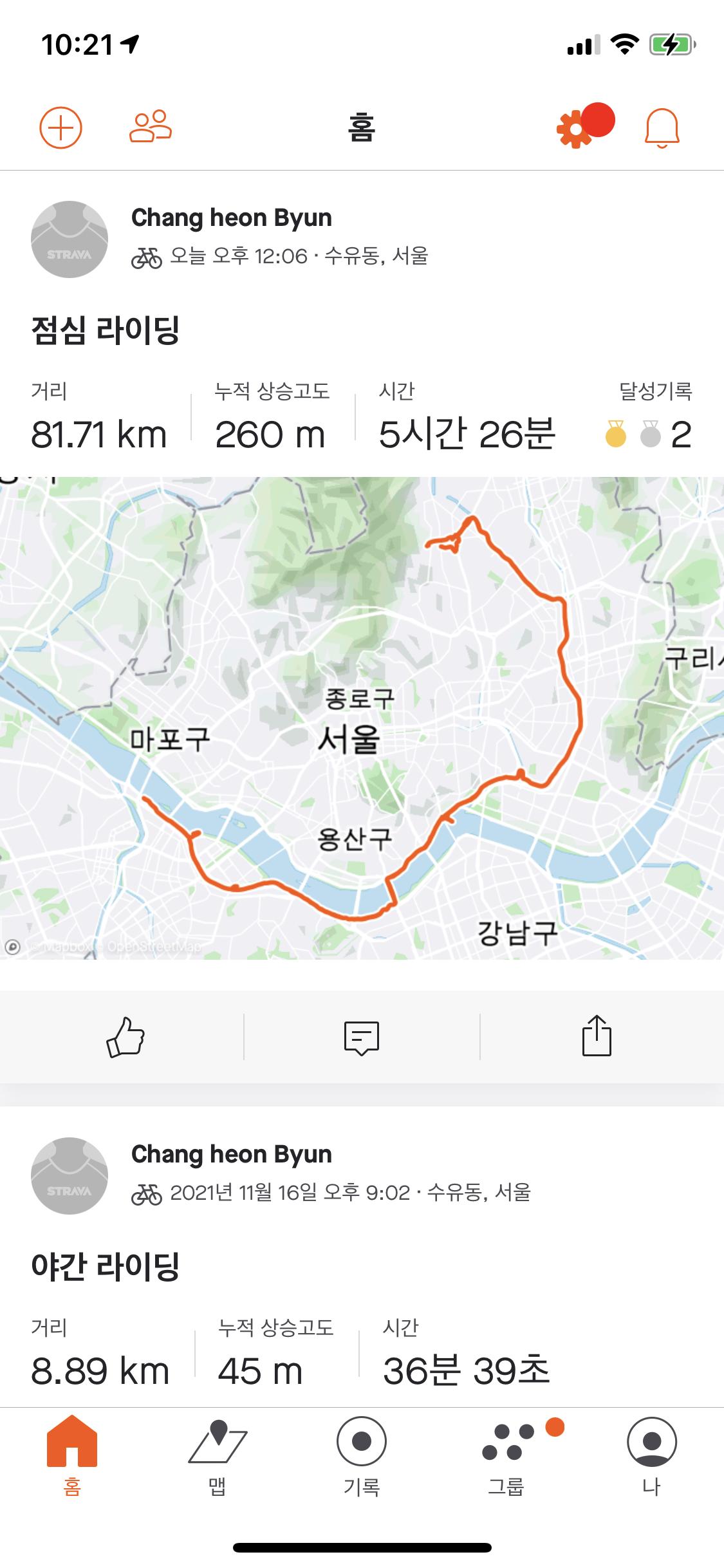Open the 야간 라이딩 activity
The height and width of the screenshot is (1568, 724).
(x=106, y=1267)
